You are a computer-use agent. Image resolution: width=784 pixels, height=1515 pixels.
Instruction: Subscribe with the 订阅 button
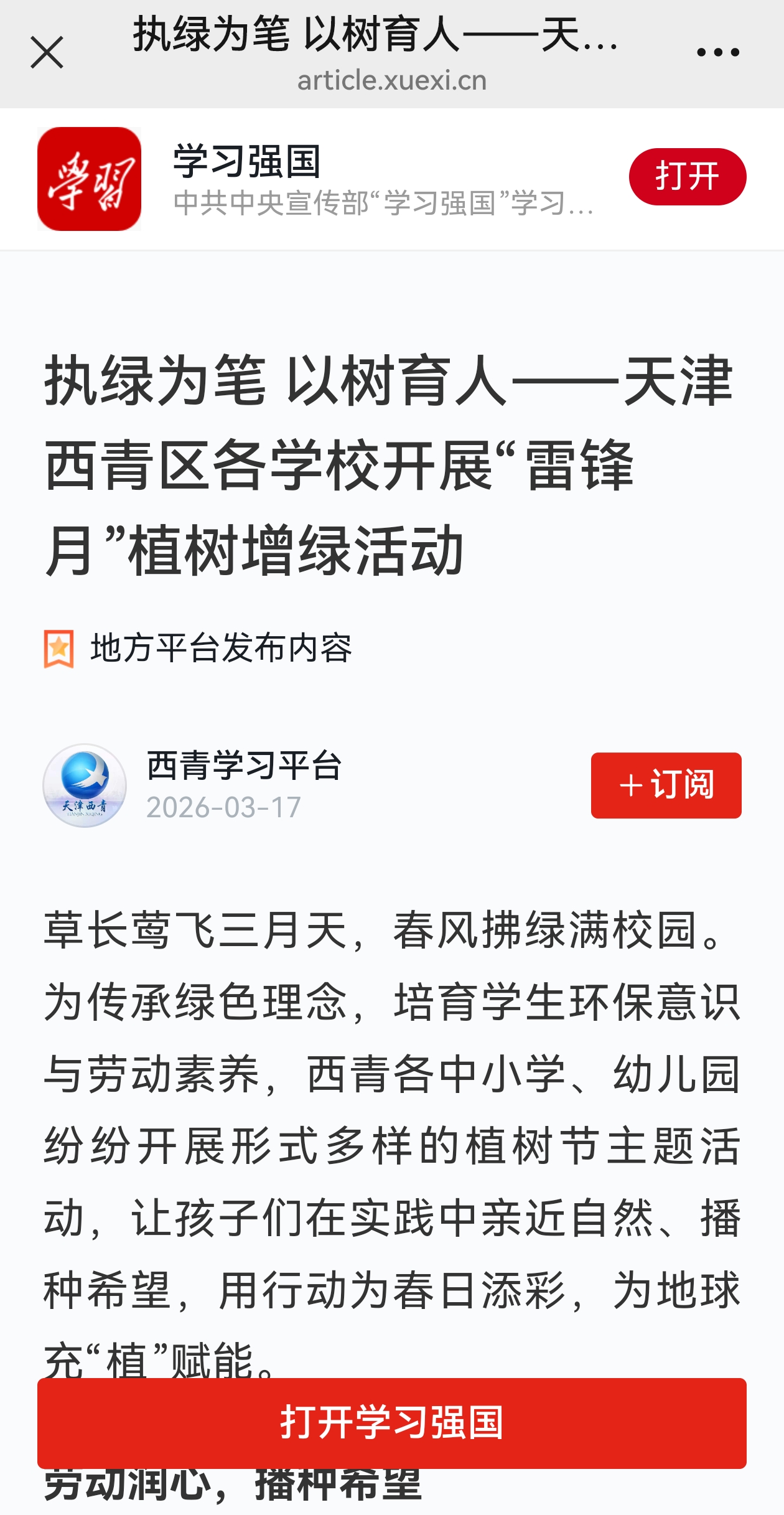pyautogui.click(x=666, y=785)
